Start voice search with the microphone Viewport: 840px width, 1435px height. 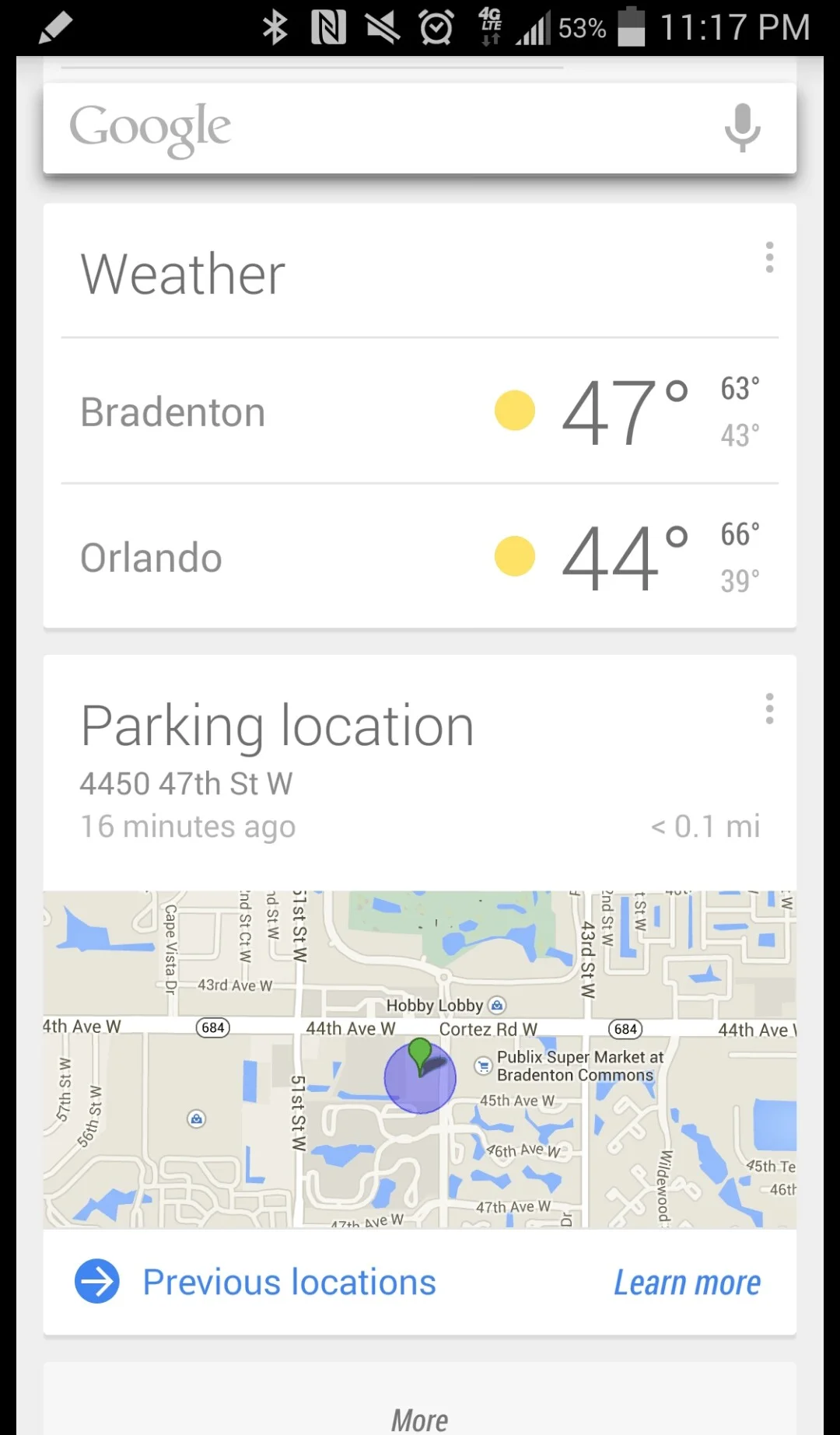pos(742,128)
